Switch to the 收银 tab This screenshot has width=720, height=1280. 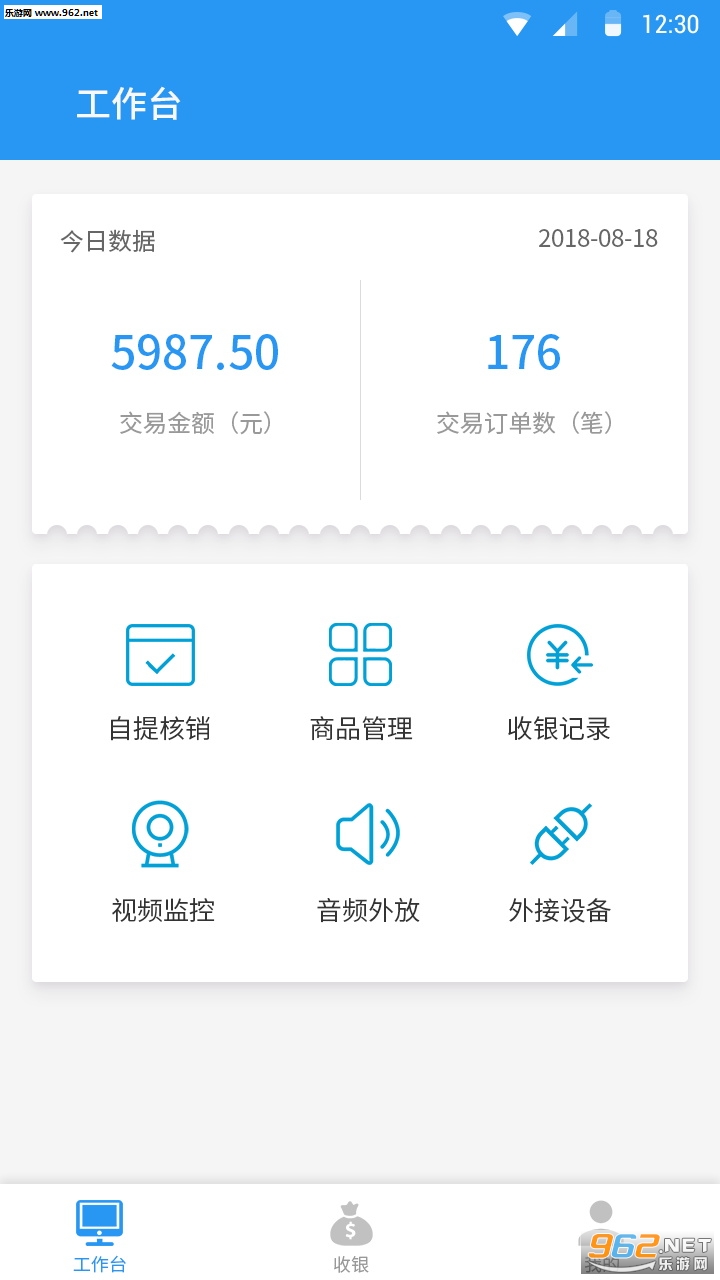point(351,1236)
